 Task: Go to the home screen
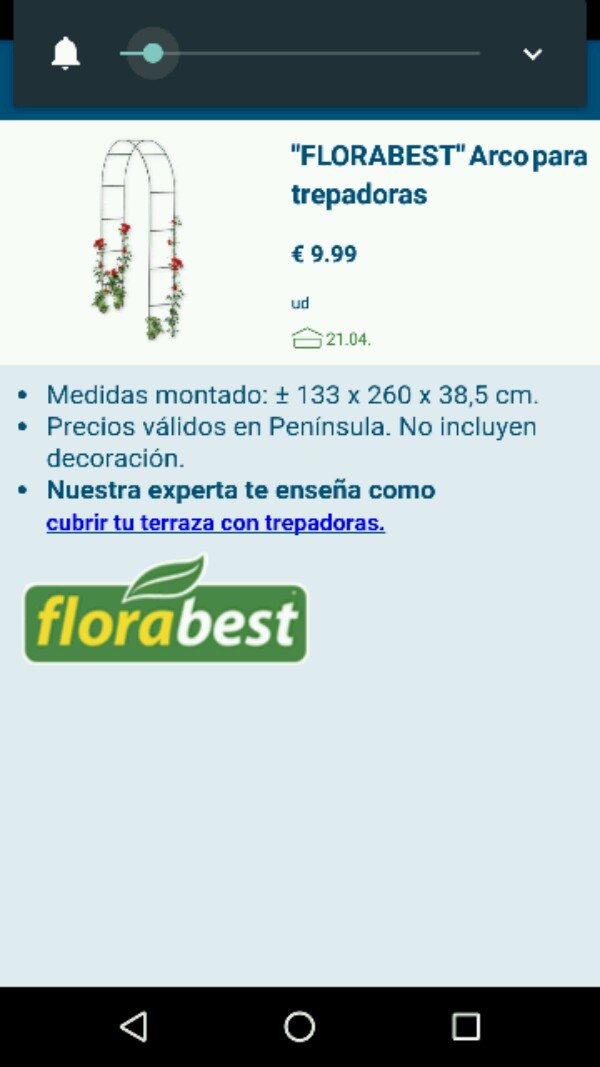pyautogui.click(x=300, y=1026)
